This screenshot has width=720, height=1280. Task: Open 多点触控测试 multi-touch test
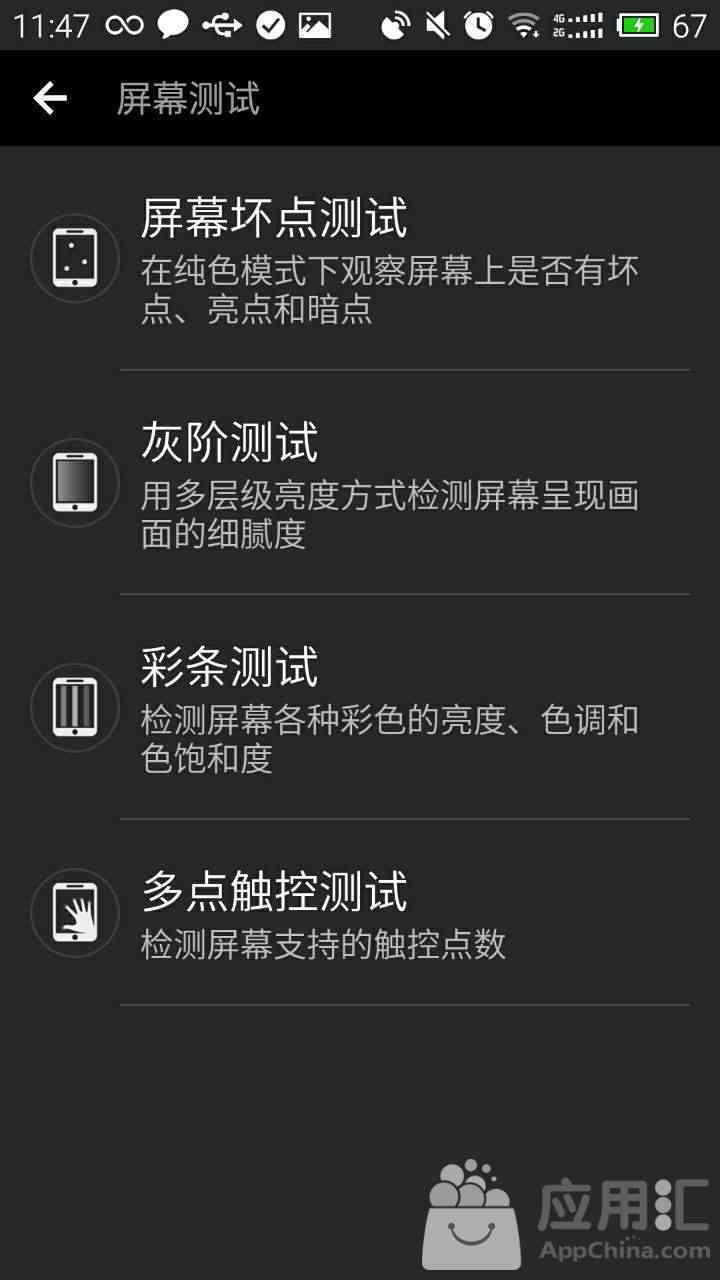[360, 912]
